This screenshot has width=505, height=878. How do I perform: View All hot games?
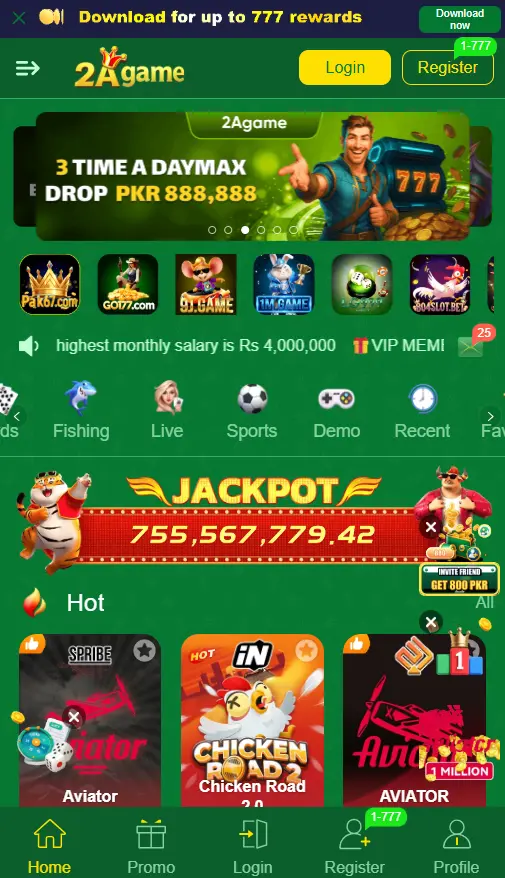(x=484, y=603)
